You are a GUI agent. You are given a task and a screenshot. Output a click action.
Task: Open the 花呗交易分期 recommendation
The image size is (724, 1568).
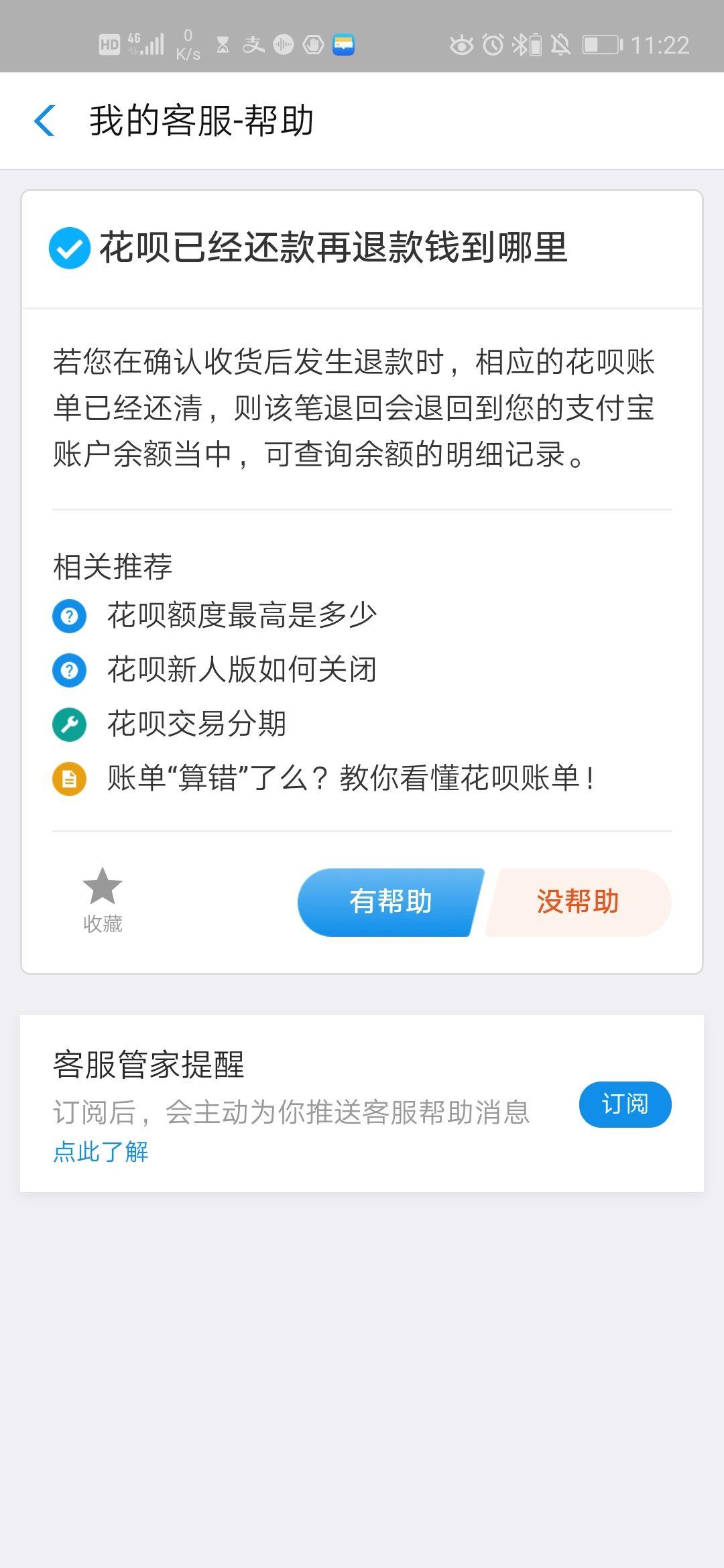[196, 724]
